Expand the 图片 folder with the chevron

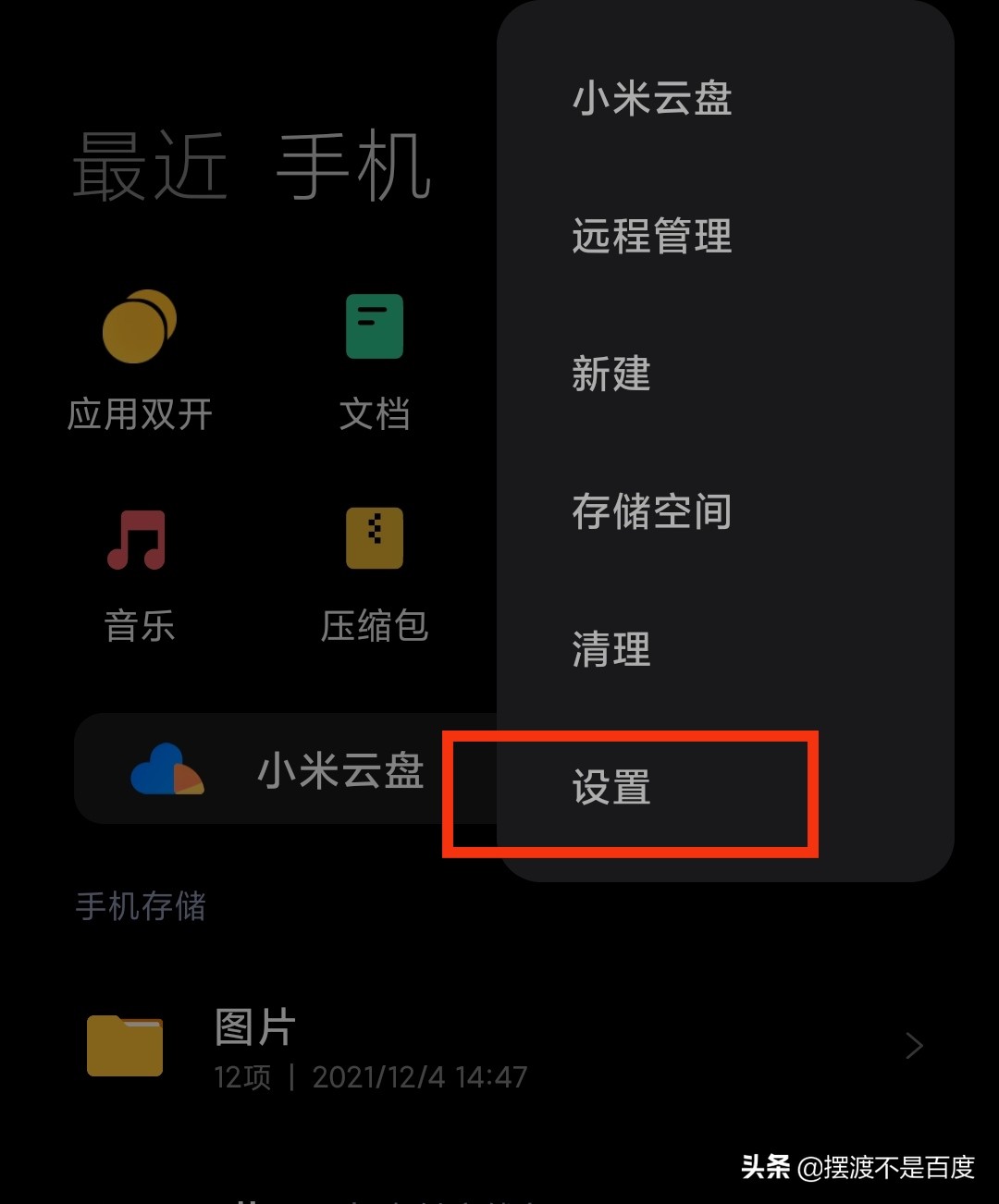(x=914, y=1045)
